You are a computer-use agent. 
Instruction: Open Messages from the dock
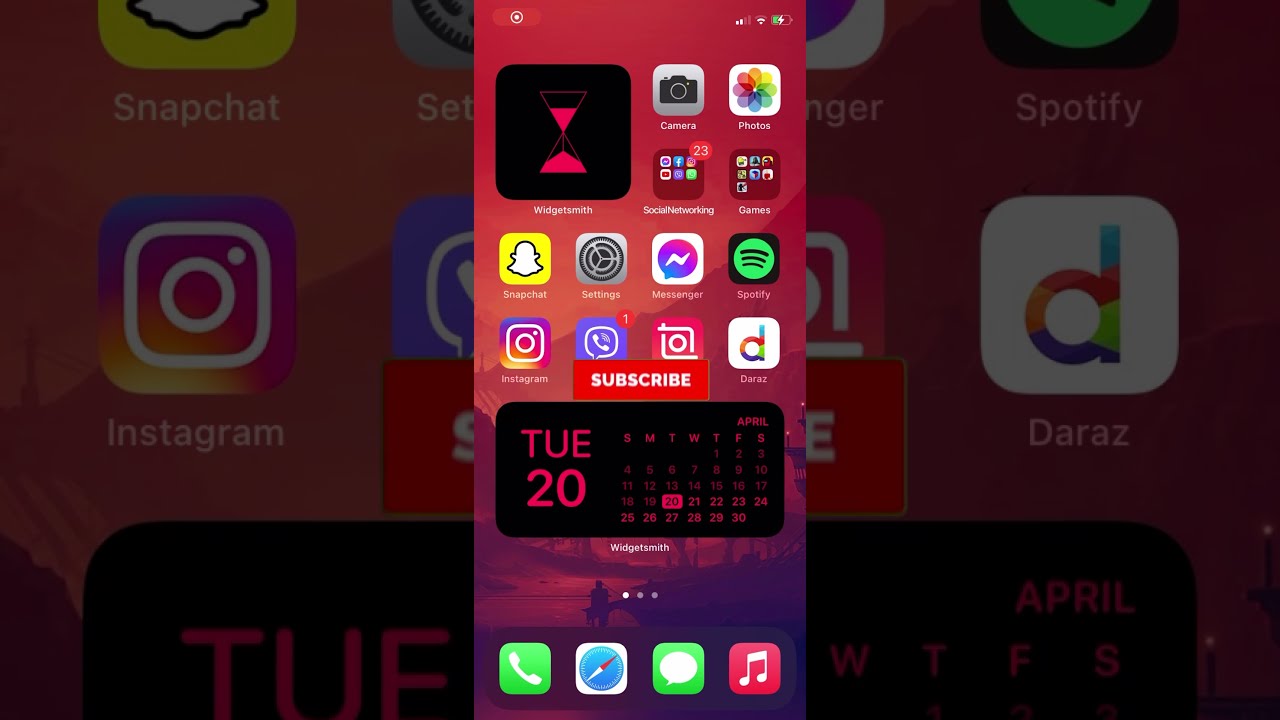click(678, 668)
